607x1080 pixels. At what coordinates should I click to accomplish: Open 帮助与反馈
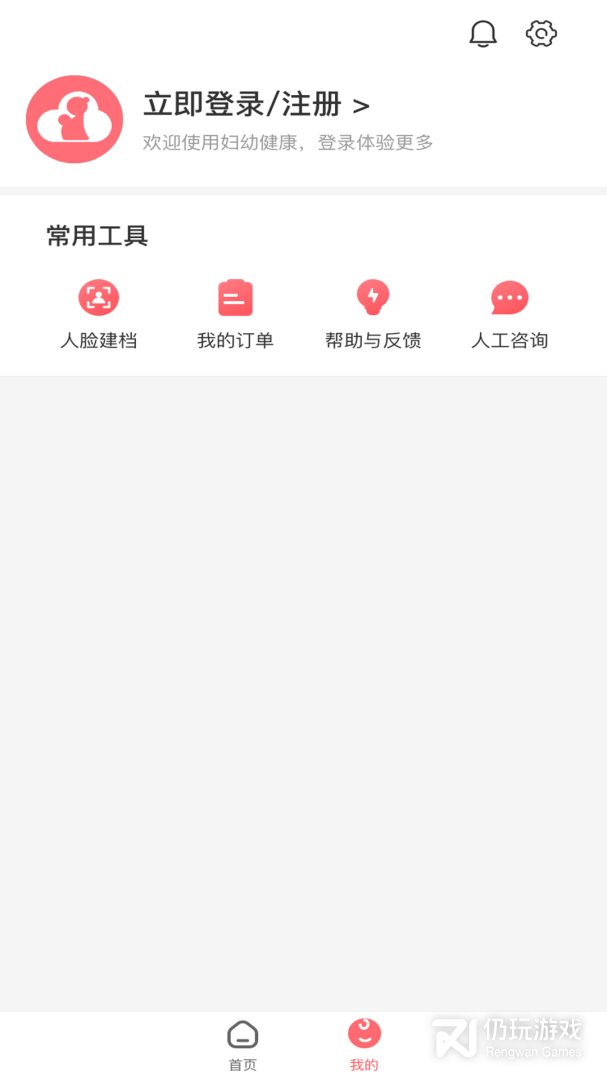tap(373, 314)
